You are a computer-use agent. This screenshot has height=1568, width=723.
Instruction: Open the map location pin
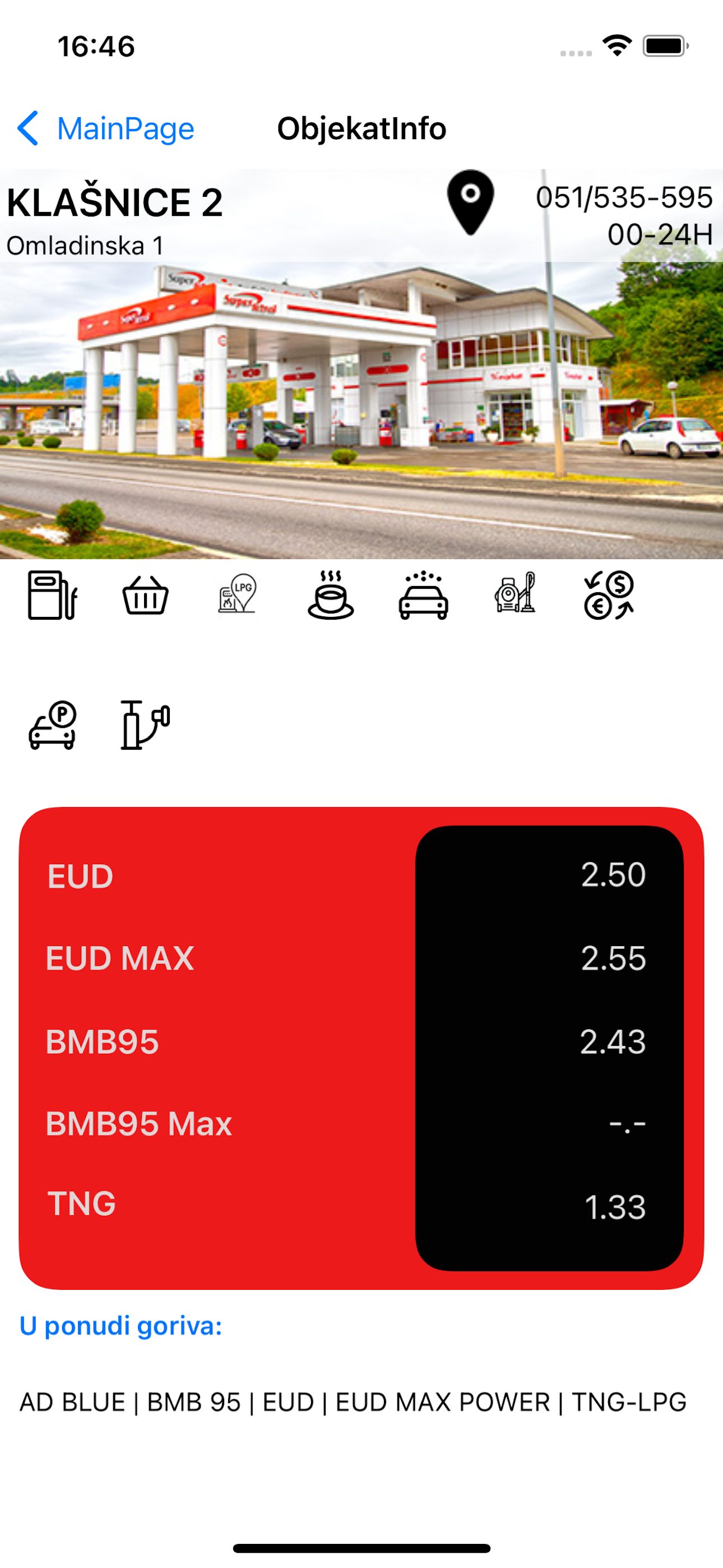(470, 202)
